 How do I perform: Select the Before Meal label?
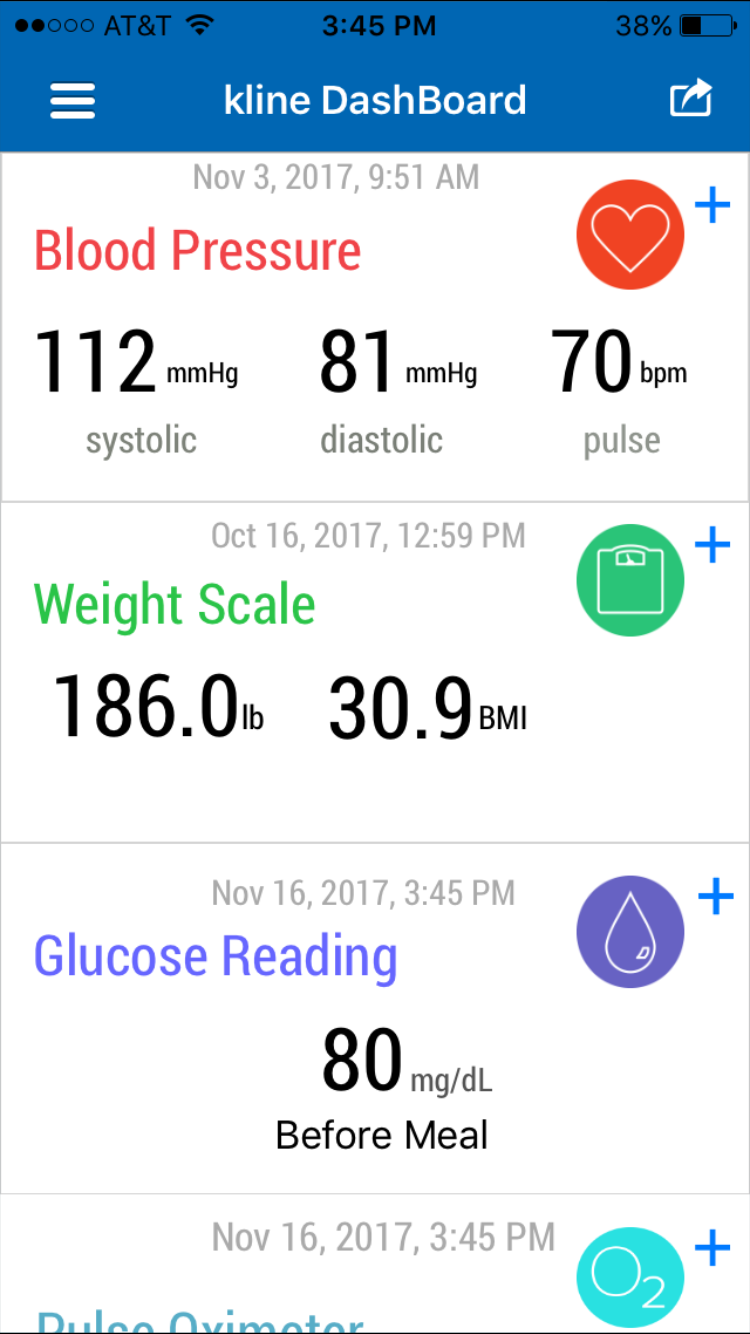click(381, 1134)
